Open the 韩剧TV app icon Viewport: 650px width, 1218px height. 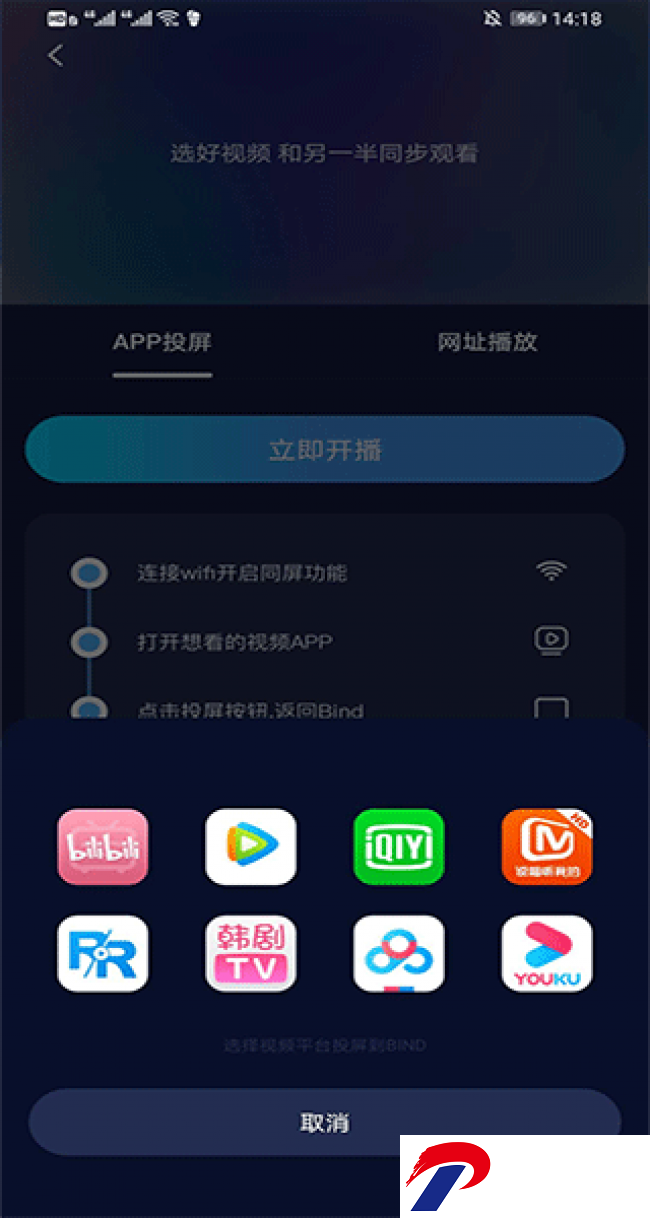[251, 954]
